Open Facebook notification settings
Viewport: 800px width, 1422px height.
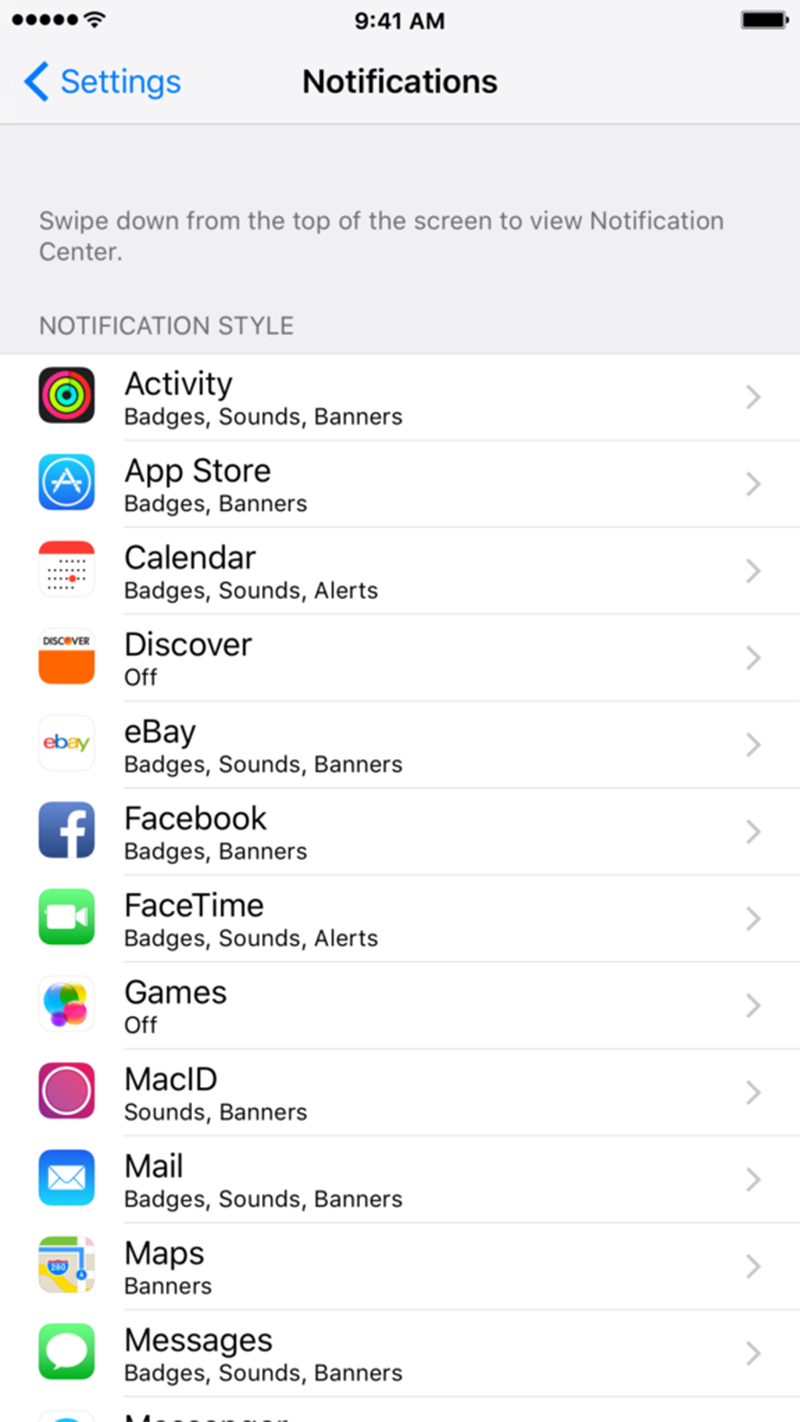[400, 832]
